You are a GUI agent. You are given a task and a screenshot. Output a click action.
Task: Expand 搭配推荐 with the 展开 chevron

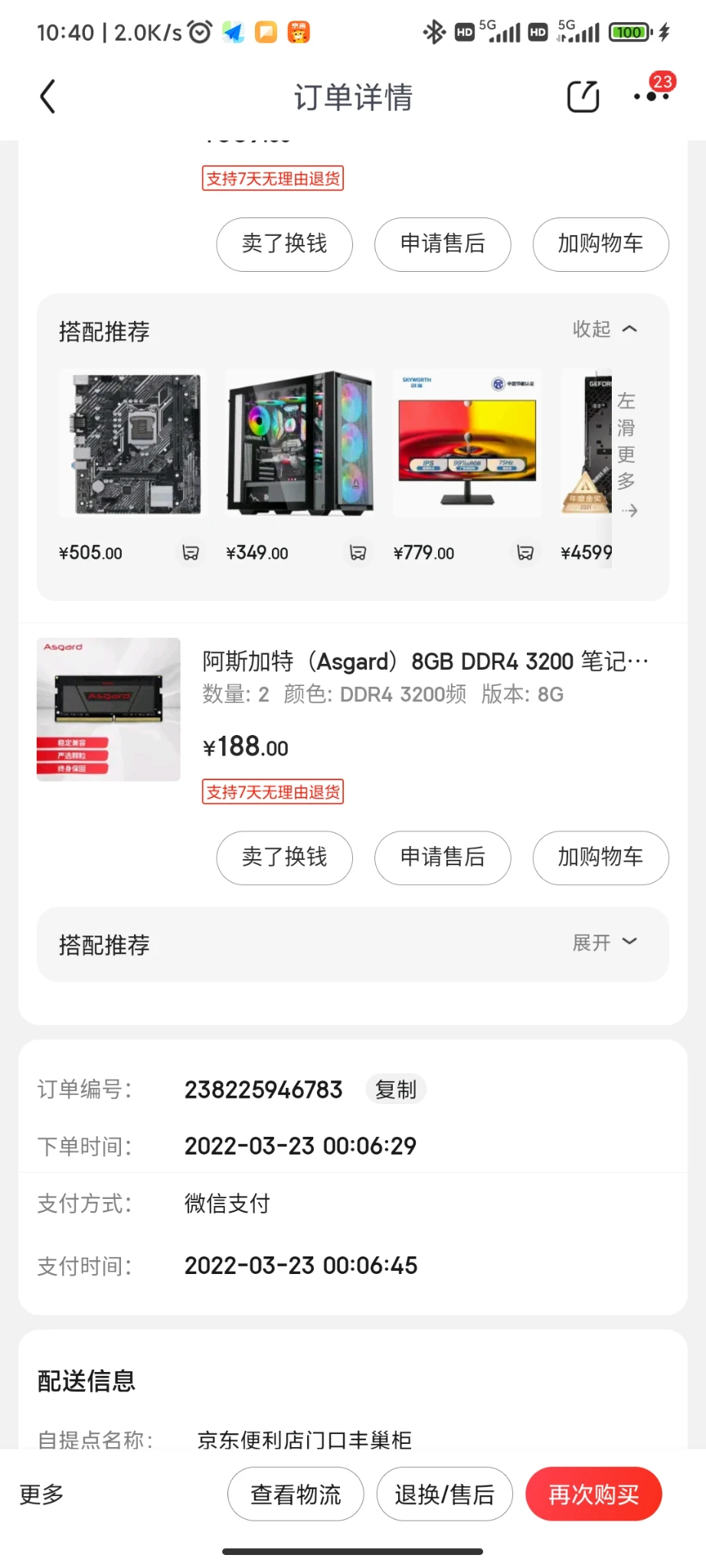pyautogui.click(x=605, y=942)
